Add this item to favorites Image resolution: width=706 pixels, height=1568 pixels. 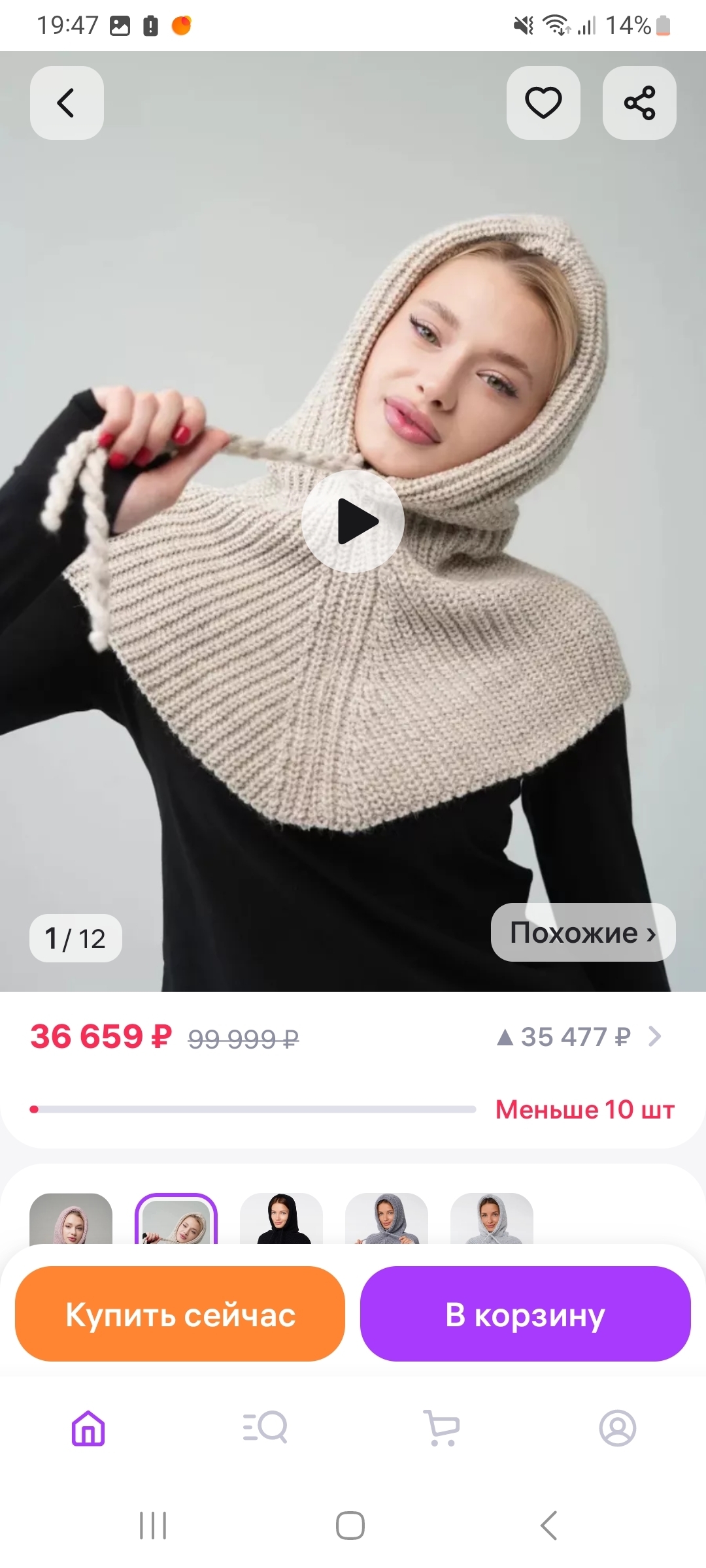543,103
